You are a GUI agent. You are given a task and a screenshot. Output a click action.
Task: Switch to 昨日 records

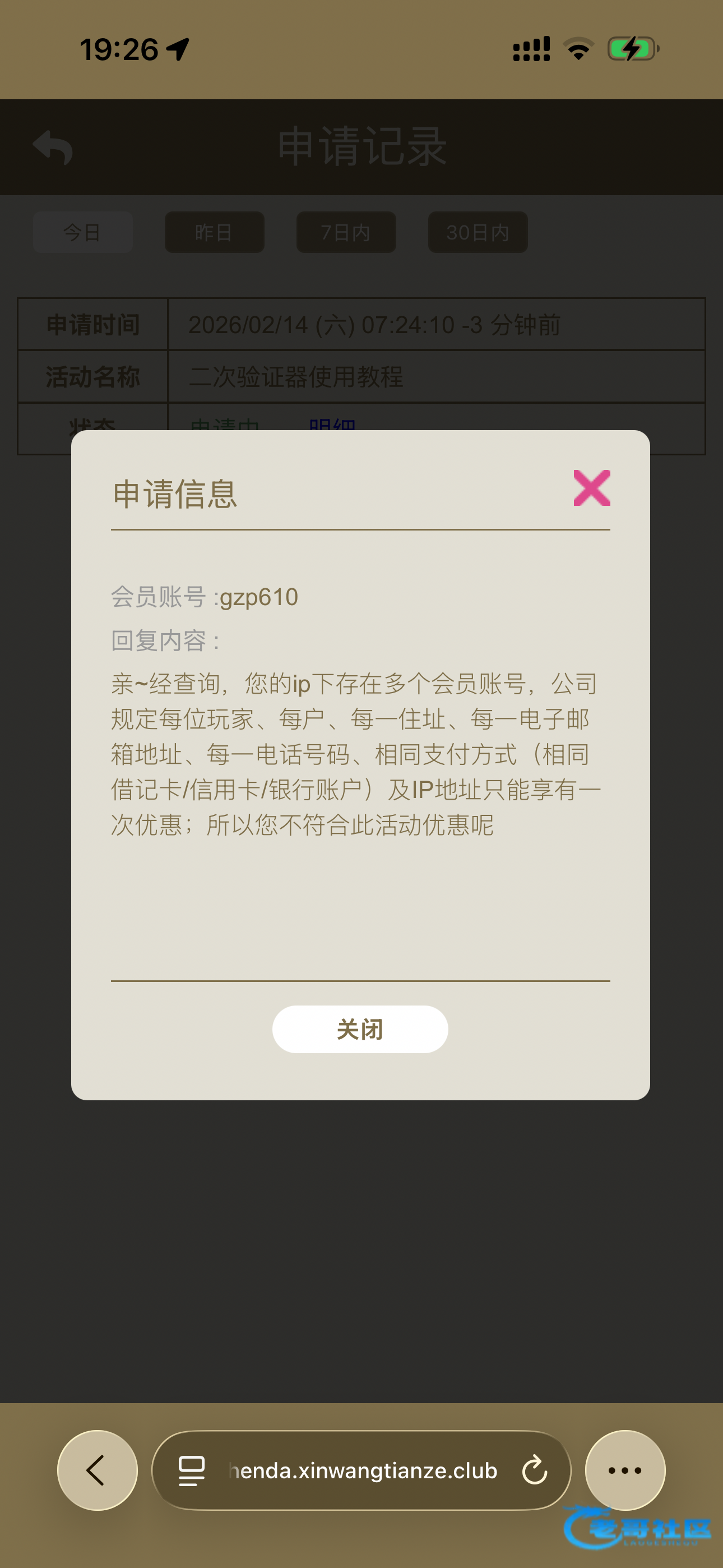click(214, 233)
